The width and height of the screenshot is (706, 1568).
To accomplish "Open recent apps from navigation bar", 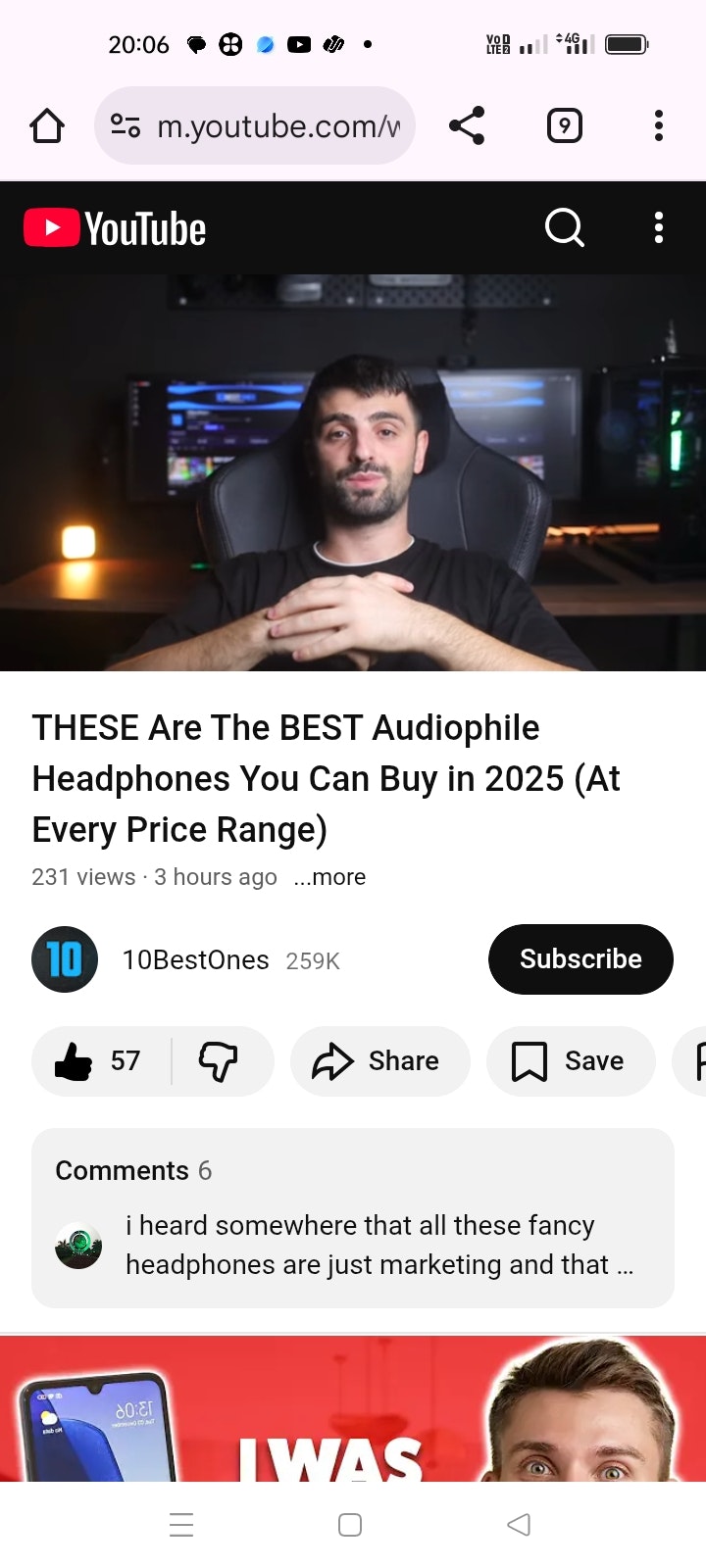I will 181,1525.
